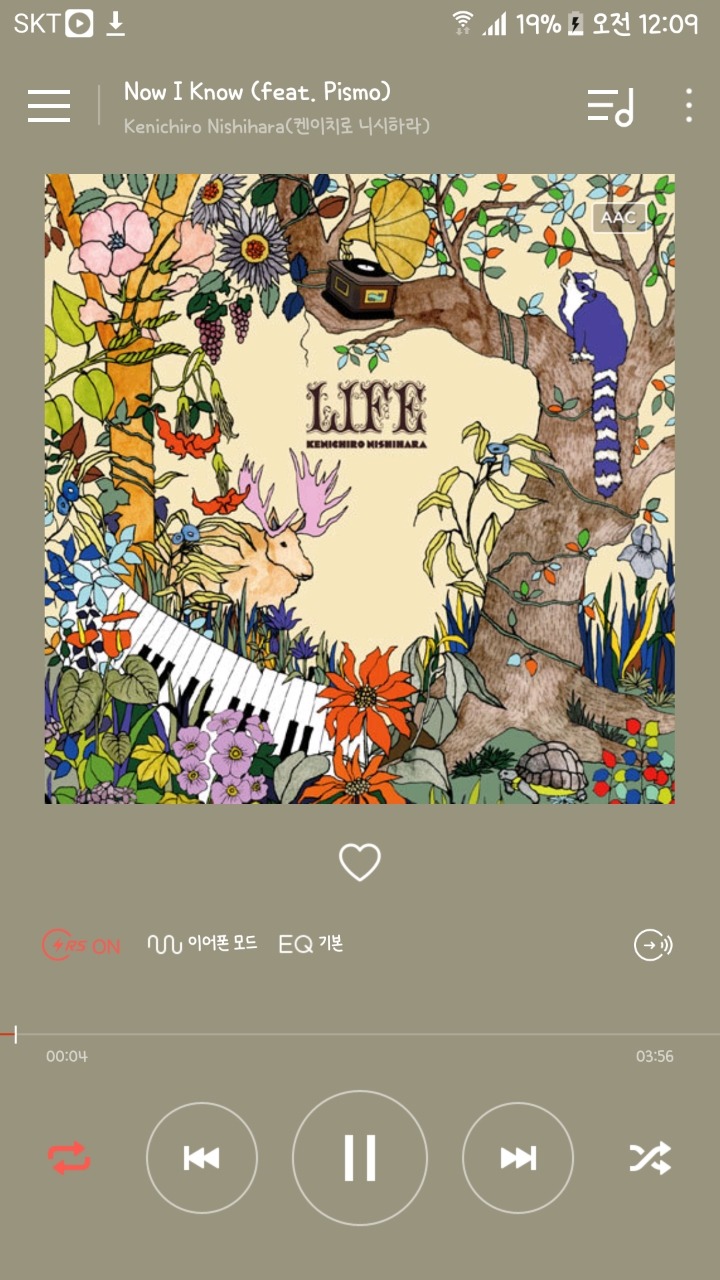Pause the current song

360,1158
